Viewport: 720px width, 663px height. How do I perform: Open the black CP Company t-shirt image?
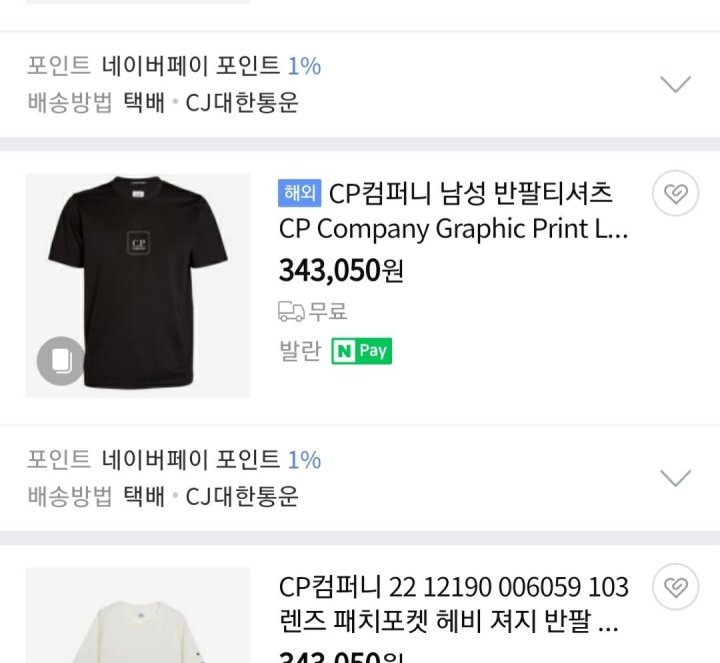138,270
